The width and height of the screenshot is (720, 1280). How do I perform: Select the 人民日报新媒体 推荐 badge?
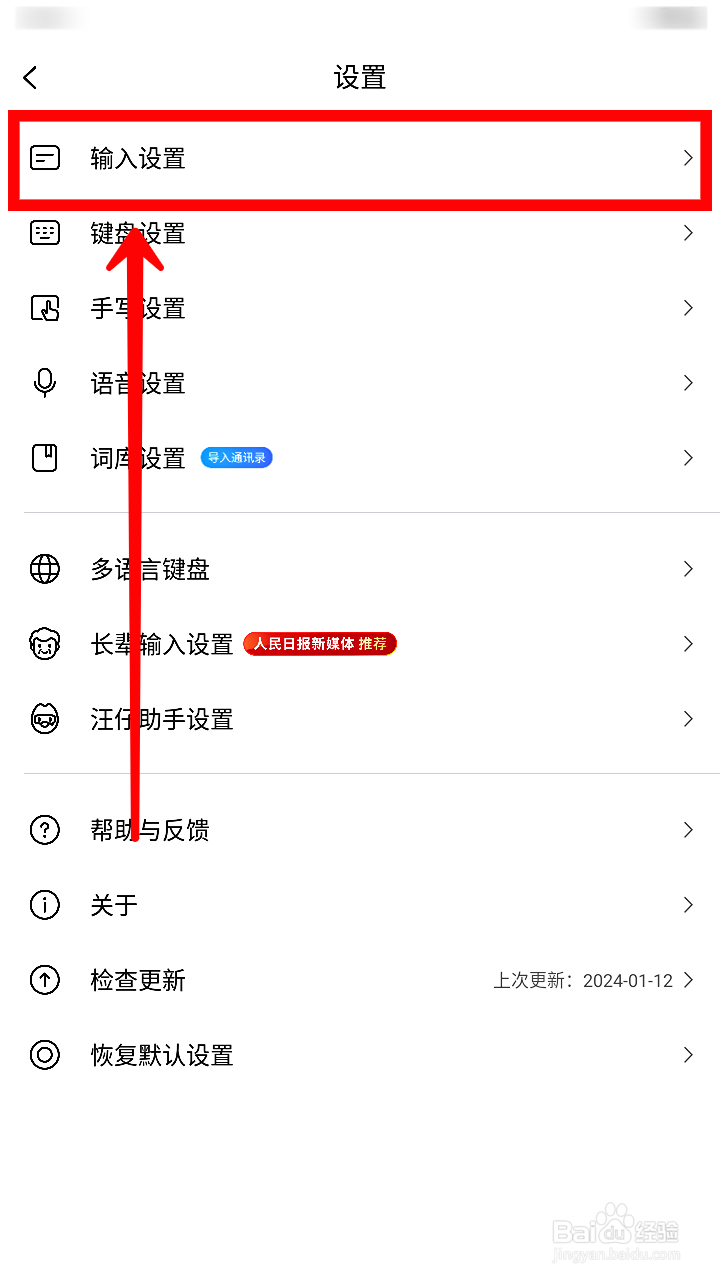pyautogui.click(x=320, y=644)
